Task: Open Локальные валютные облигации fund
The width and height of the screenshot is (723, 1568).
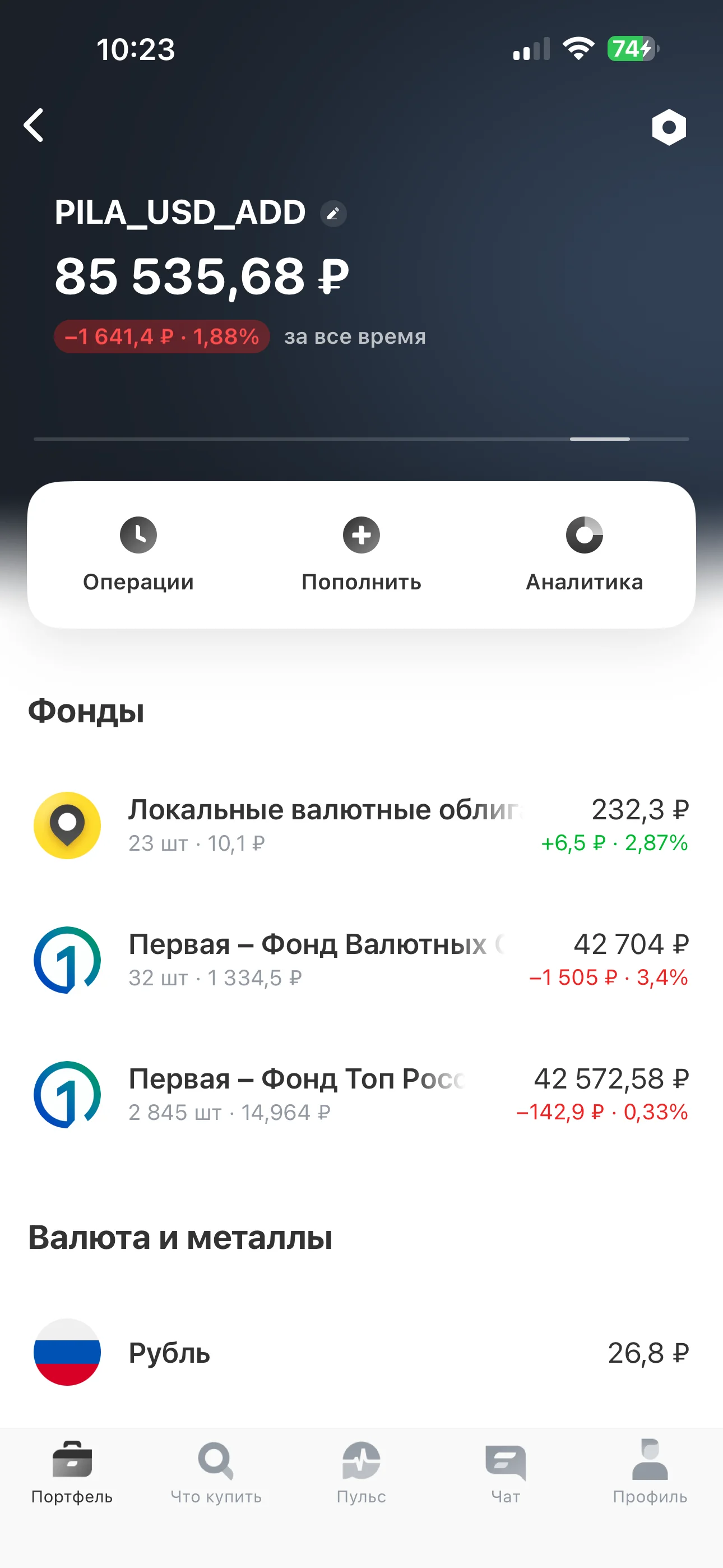Action: (361, 825)
